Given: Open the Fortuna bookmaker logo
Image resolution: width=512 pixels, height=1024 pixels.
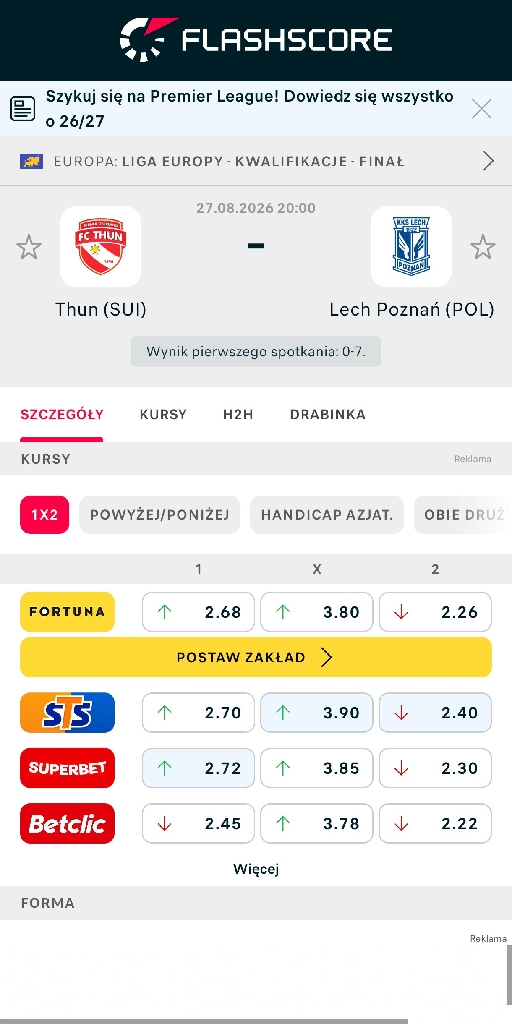Looking at the screenshot, I should coord(67,612).
